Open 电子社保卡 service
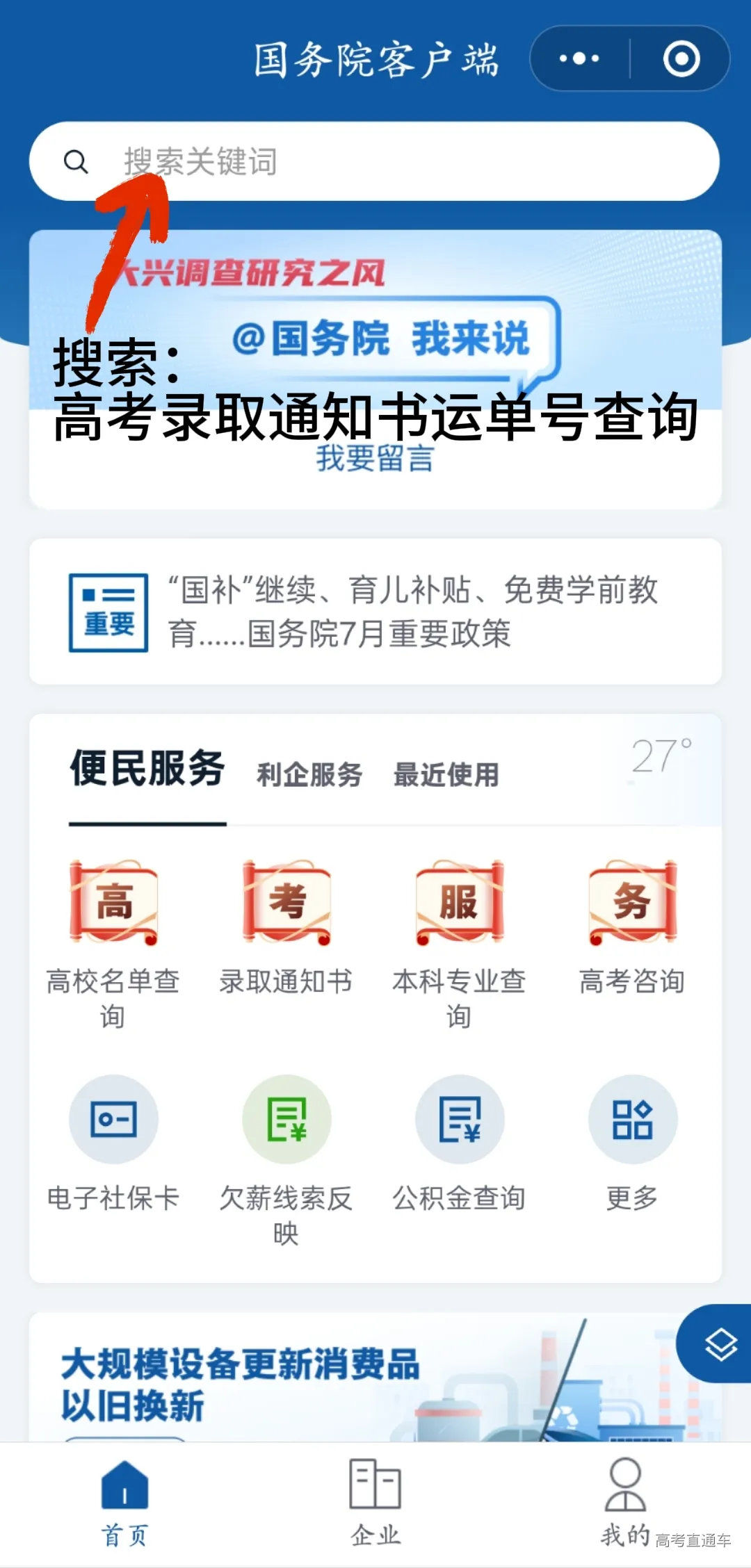The image size is (751, 1568). tap(113, 1119)
